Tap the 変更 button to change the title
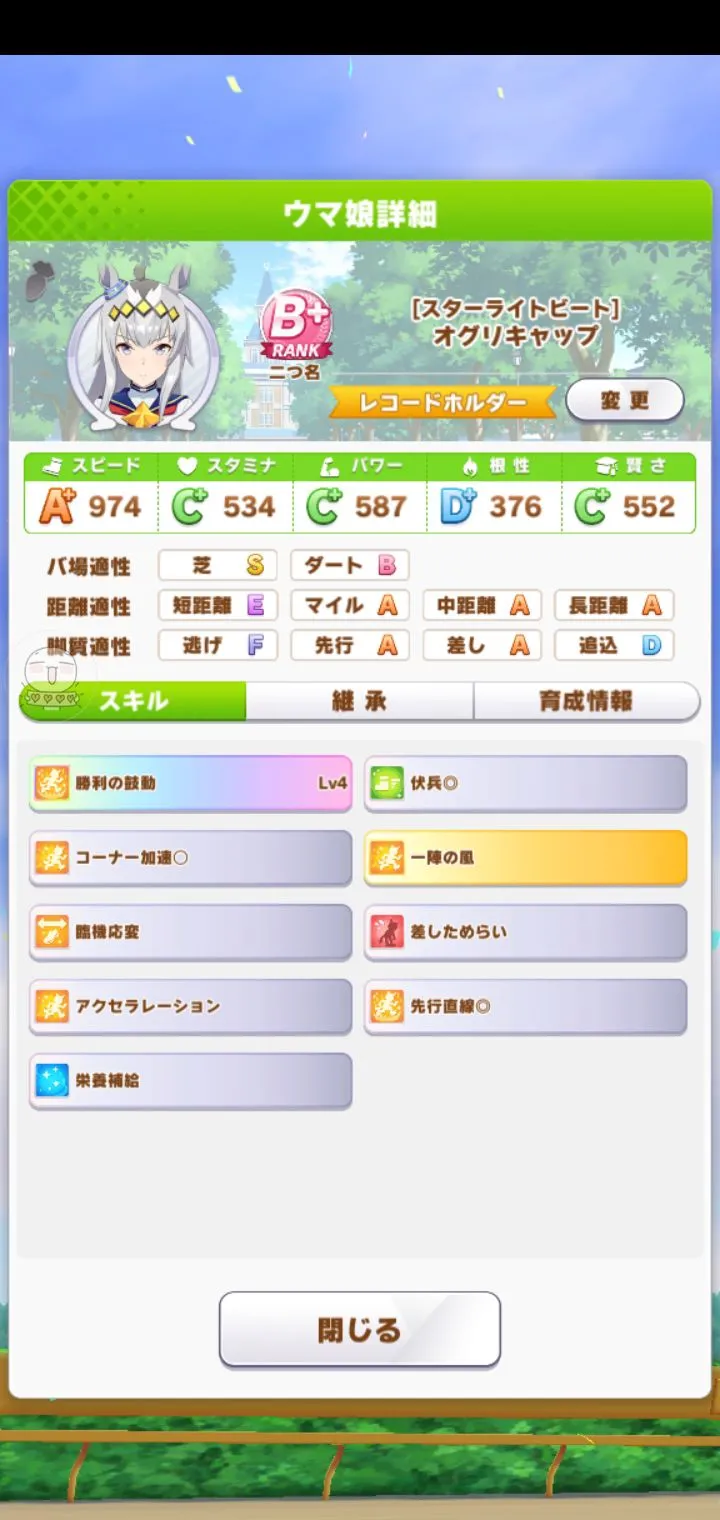This screenshot has width=720, height=1520. 625,401
